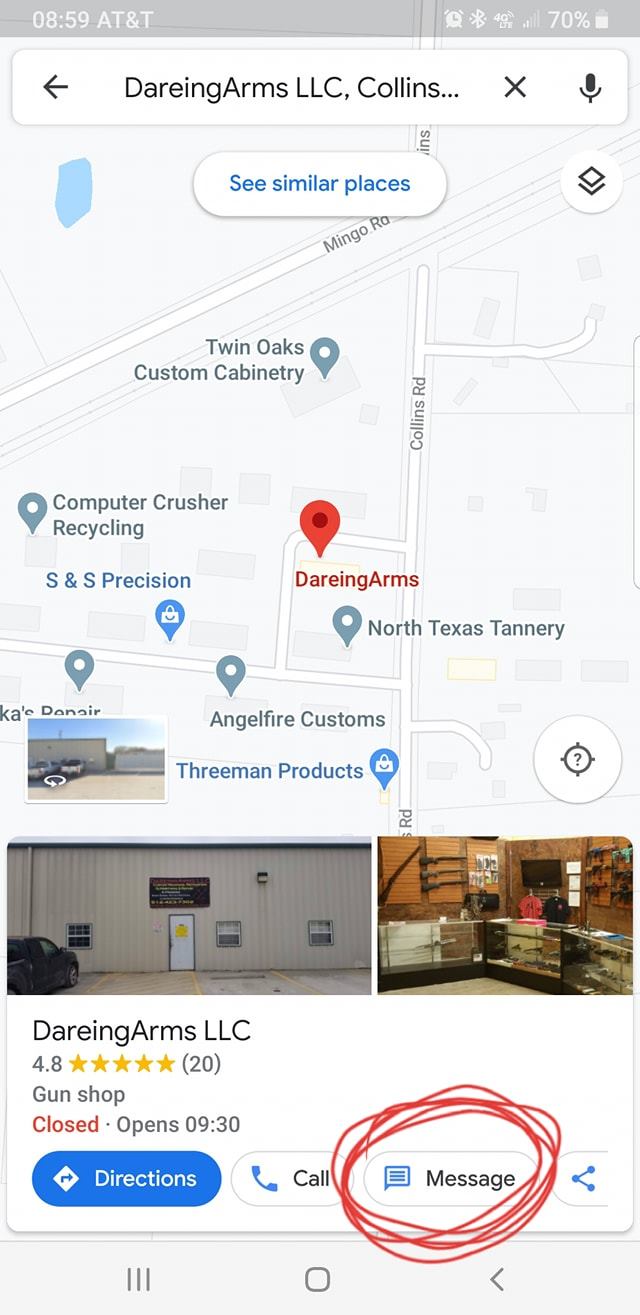Clear the DareingArms search query

[515, 88]
